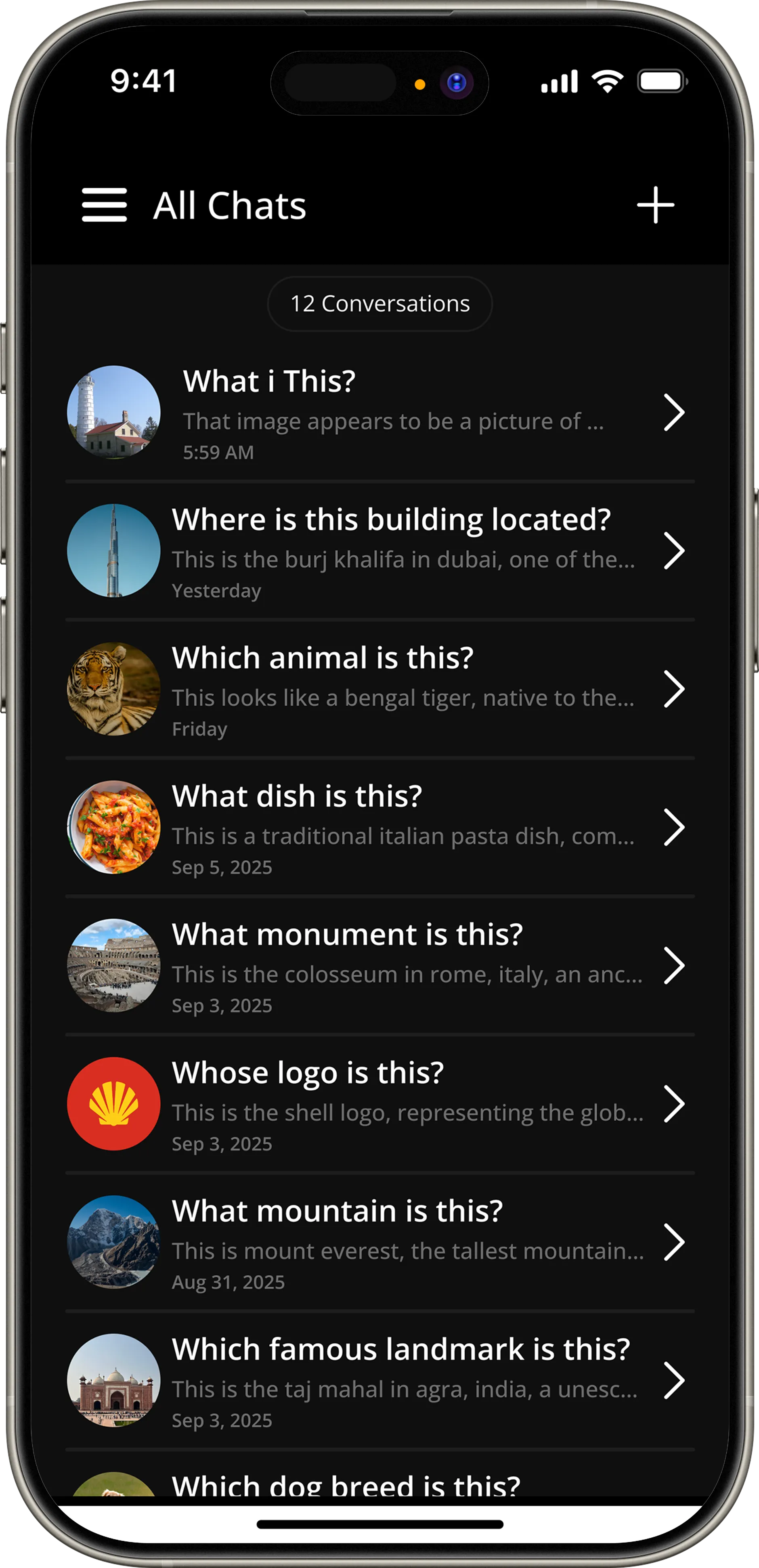The image size is (759, 1568).
Task: Open the "What i This?" conversation
Action: (380, 412)
